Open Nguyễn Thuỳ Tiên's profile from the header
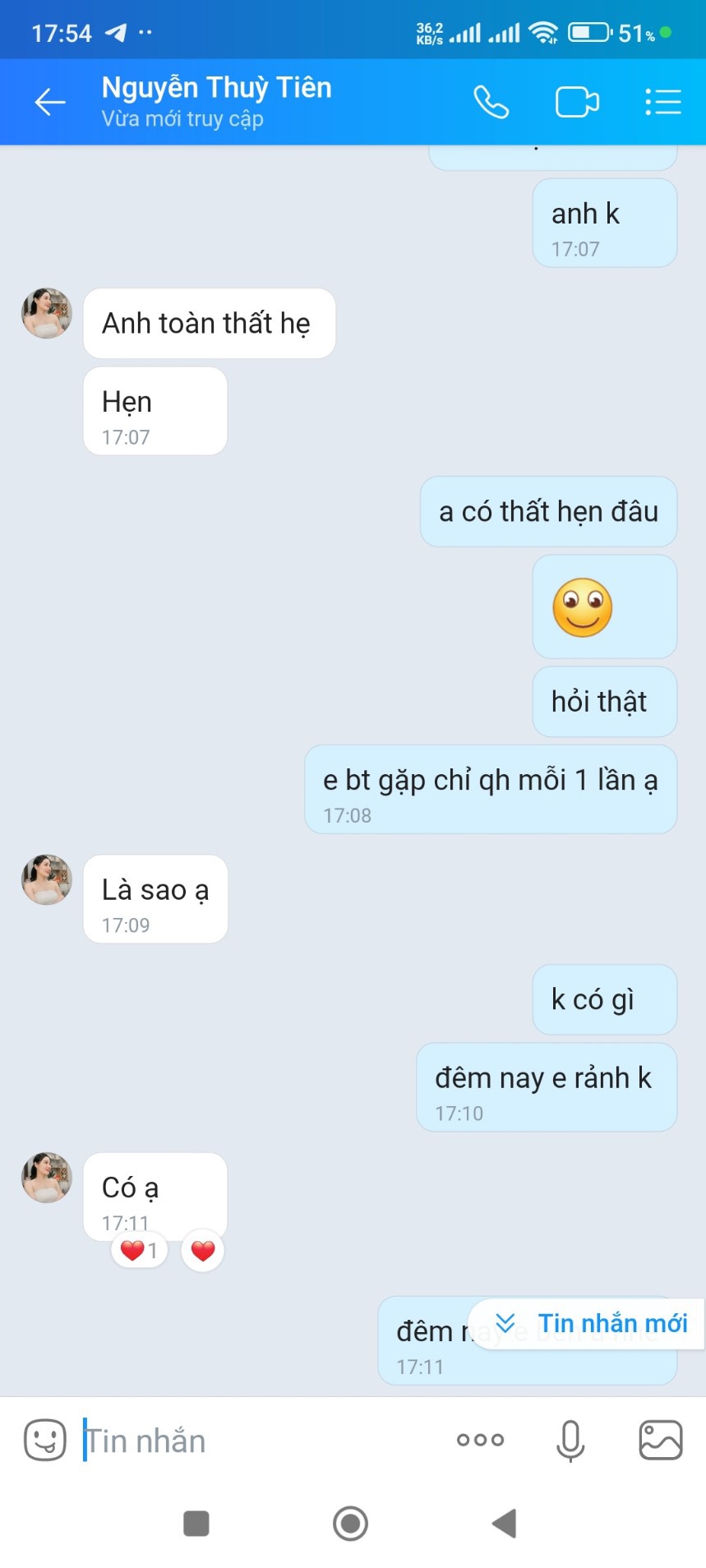The image size is (706, 1568). [x=216, y=100]
